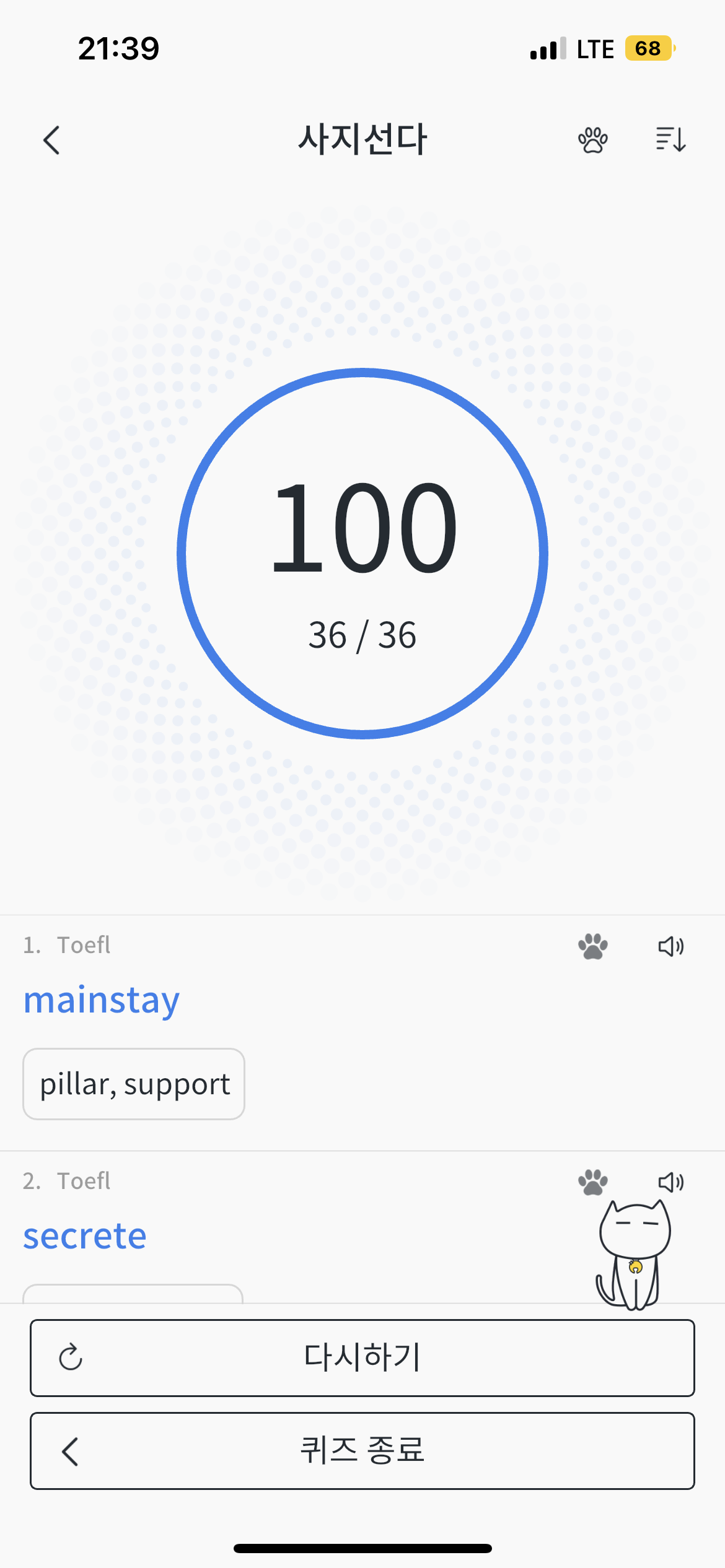Mark mainstay with the paw icon

coord(593,946)
